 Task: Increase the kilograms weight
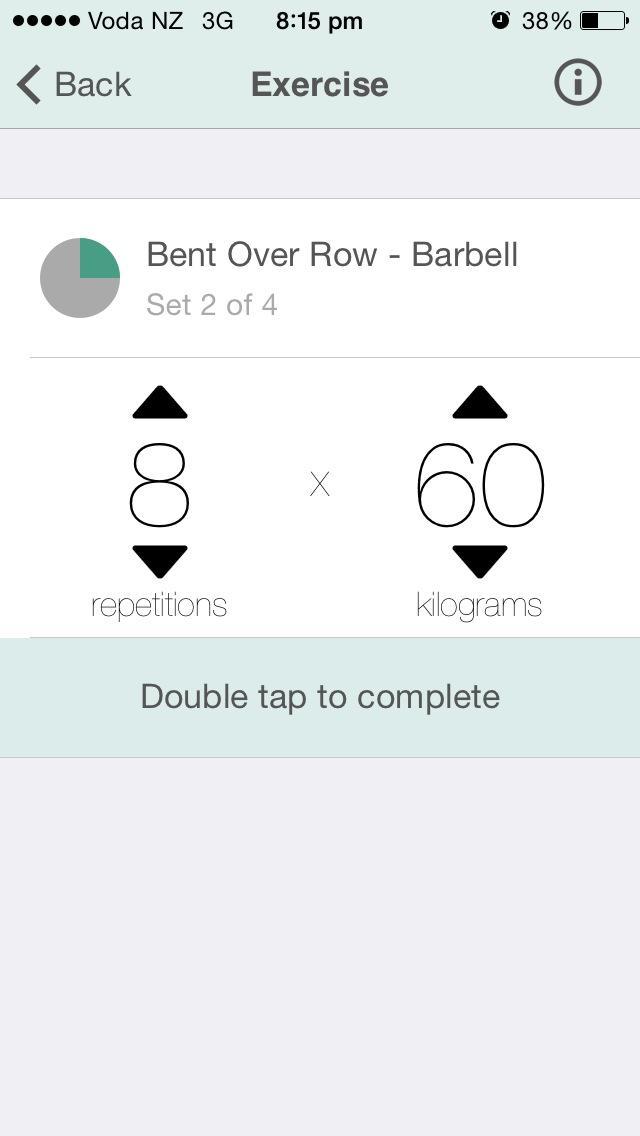pos(480,403)
